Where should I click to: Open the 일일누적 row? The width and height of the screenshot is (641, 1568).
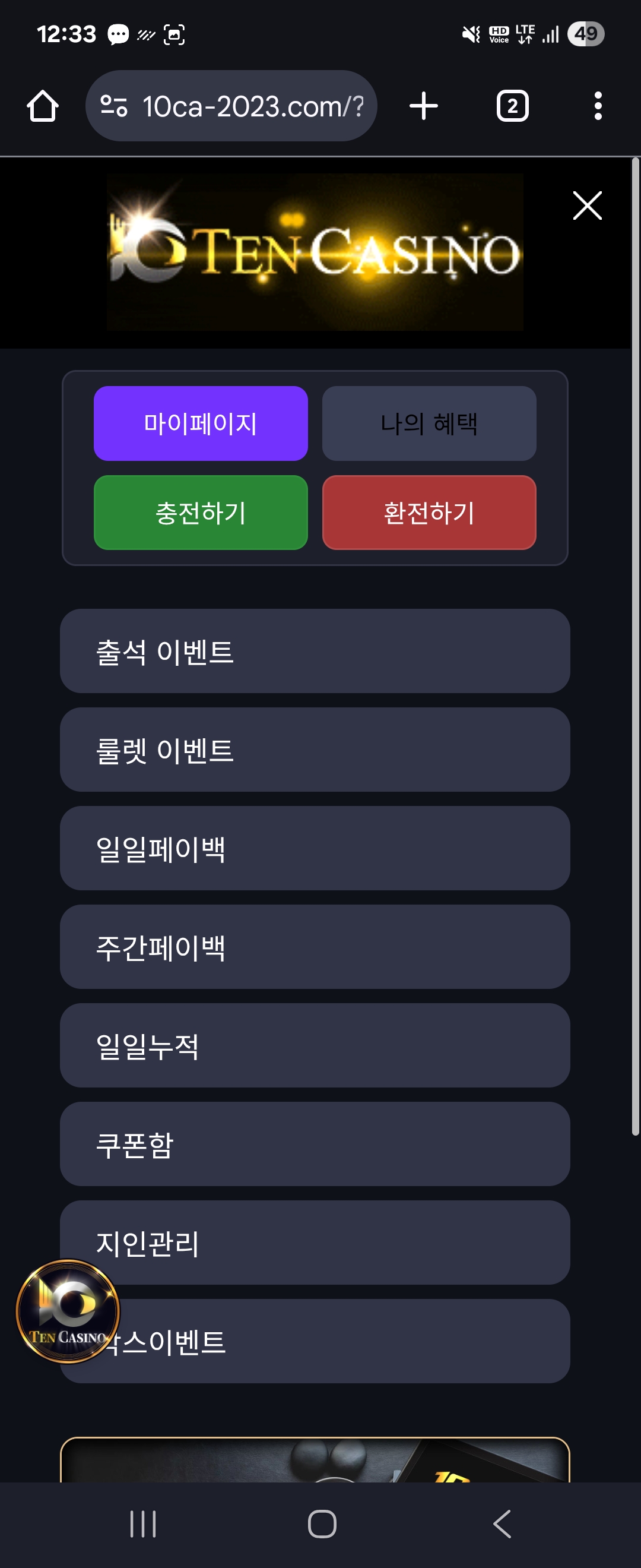pos(315,1045)
